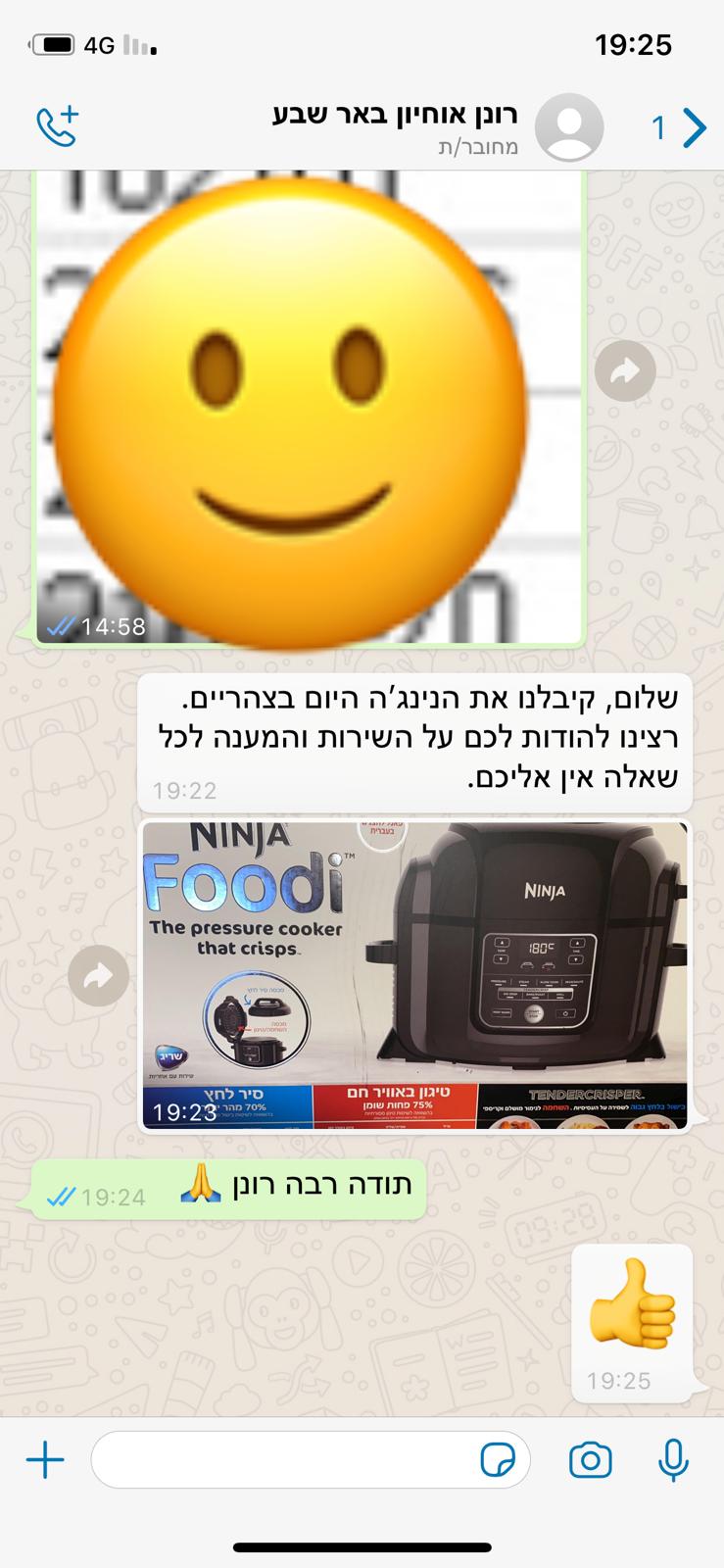Open the Ninja Foodi photo
This screenshot has height=1568, width=724.
pos(414,976)
